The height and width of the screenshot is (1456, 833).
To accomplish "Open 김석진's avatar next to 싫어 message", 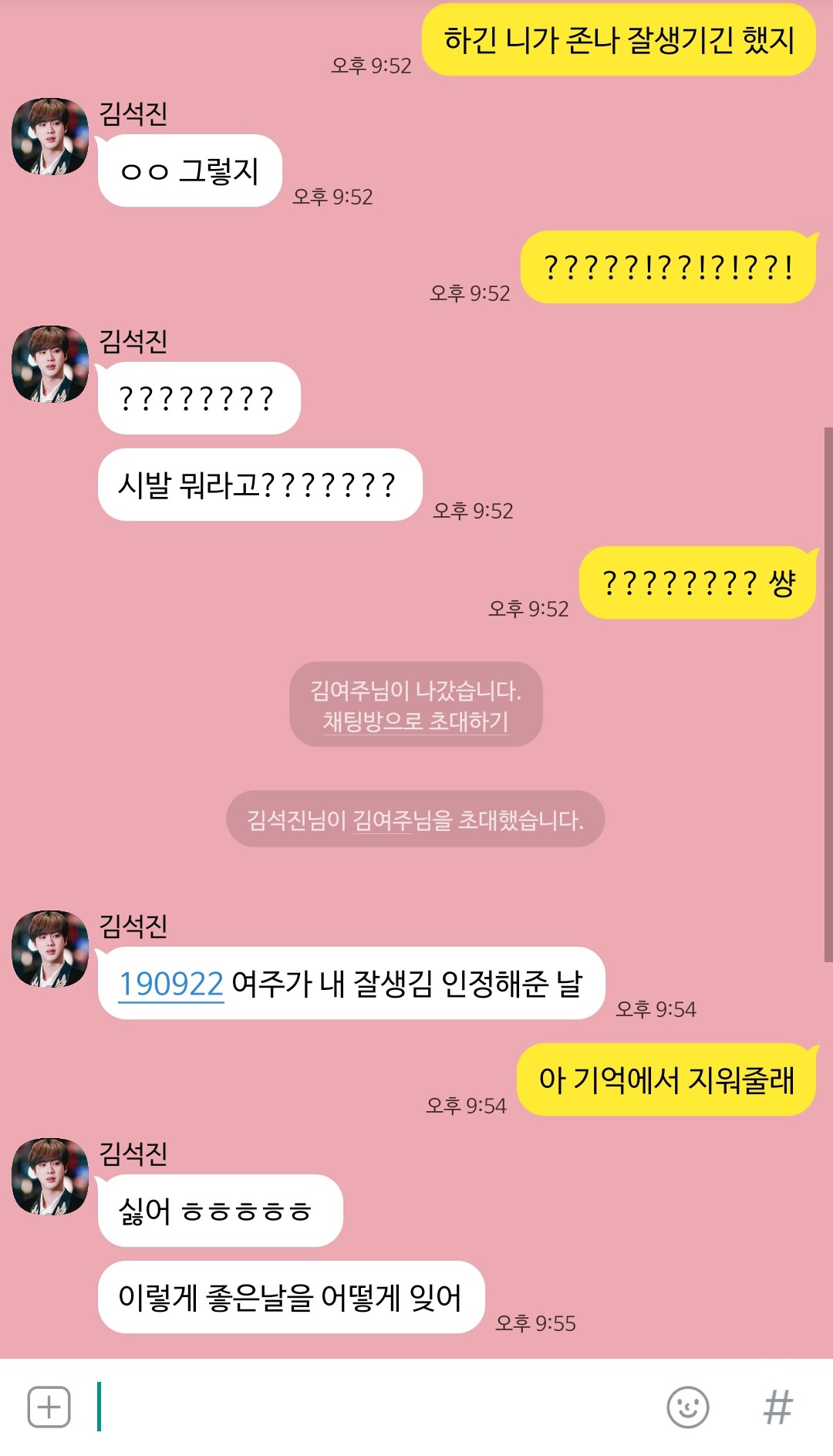I will (50, 1177).
